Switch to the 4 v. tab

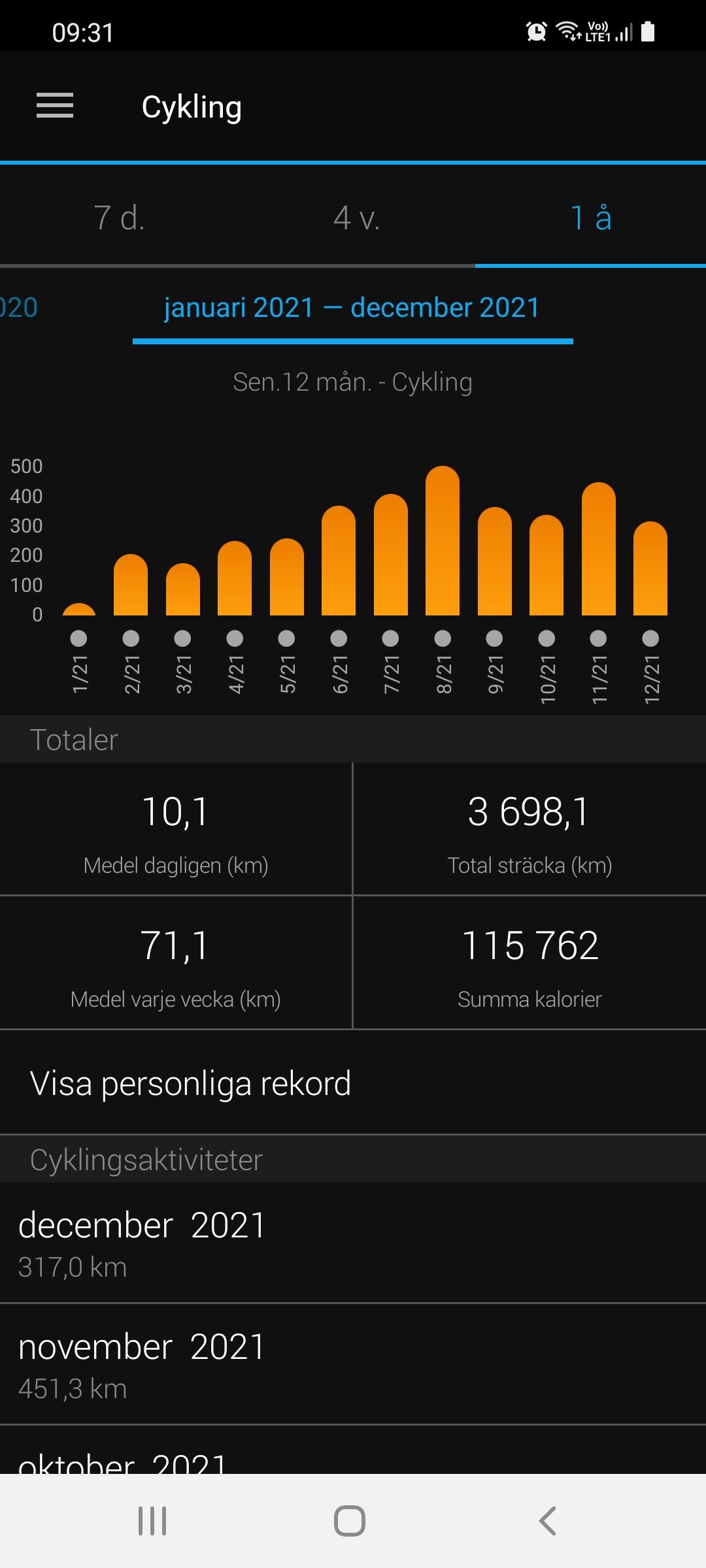356,218
